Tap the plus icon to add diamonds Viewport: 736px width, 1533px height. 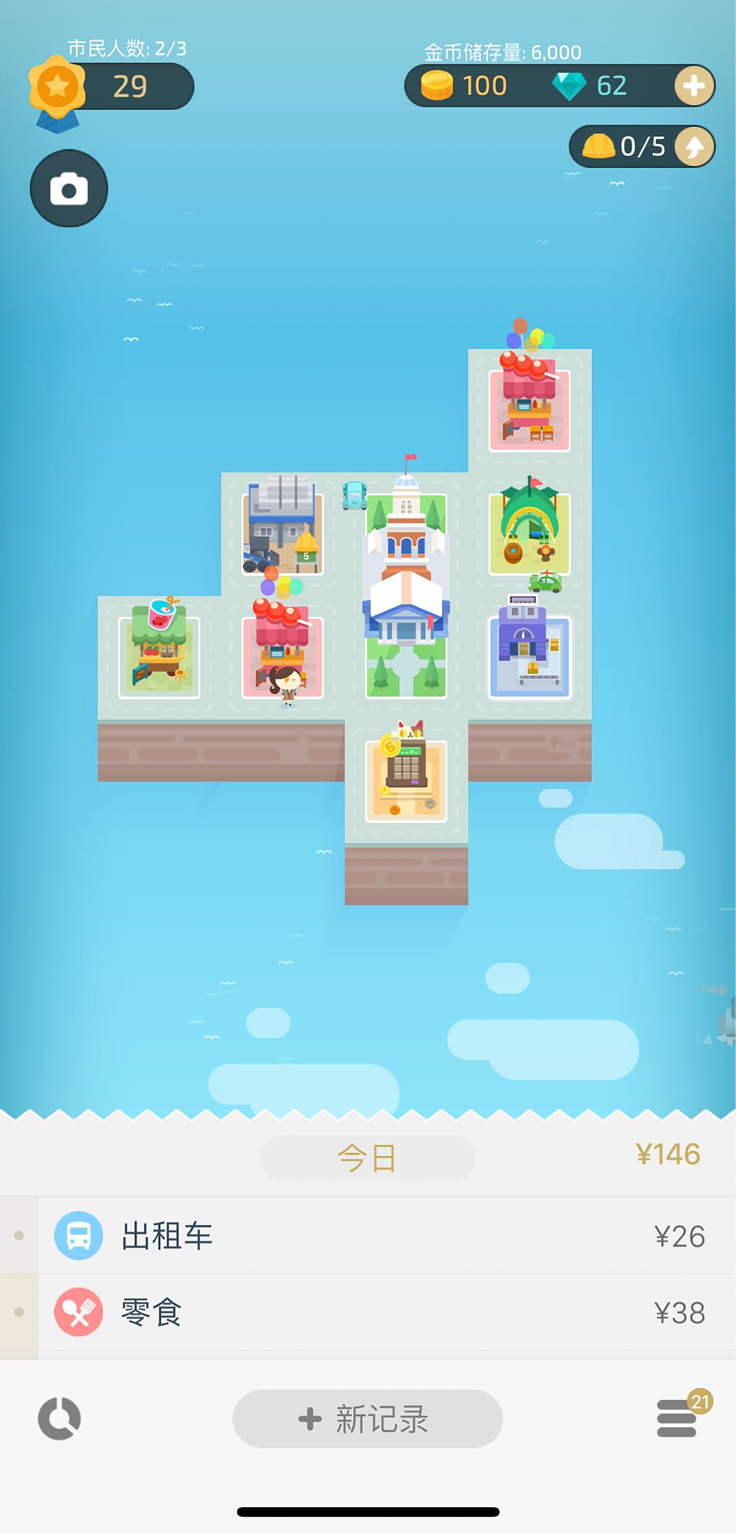tap(693, 86)
